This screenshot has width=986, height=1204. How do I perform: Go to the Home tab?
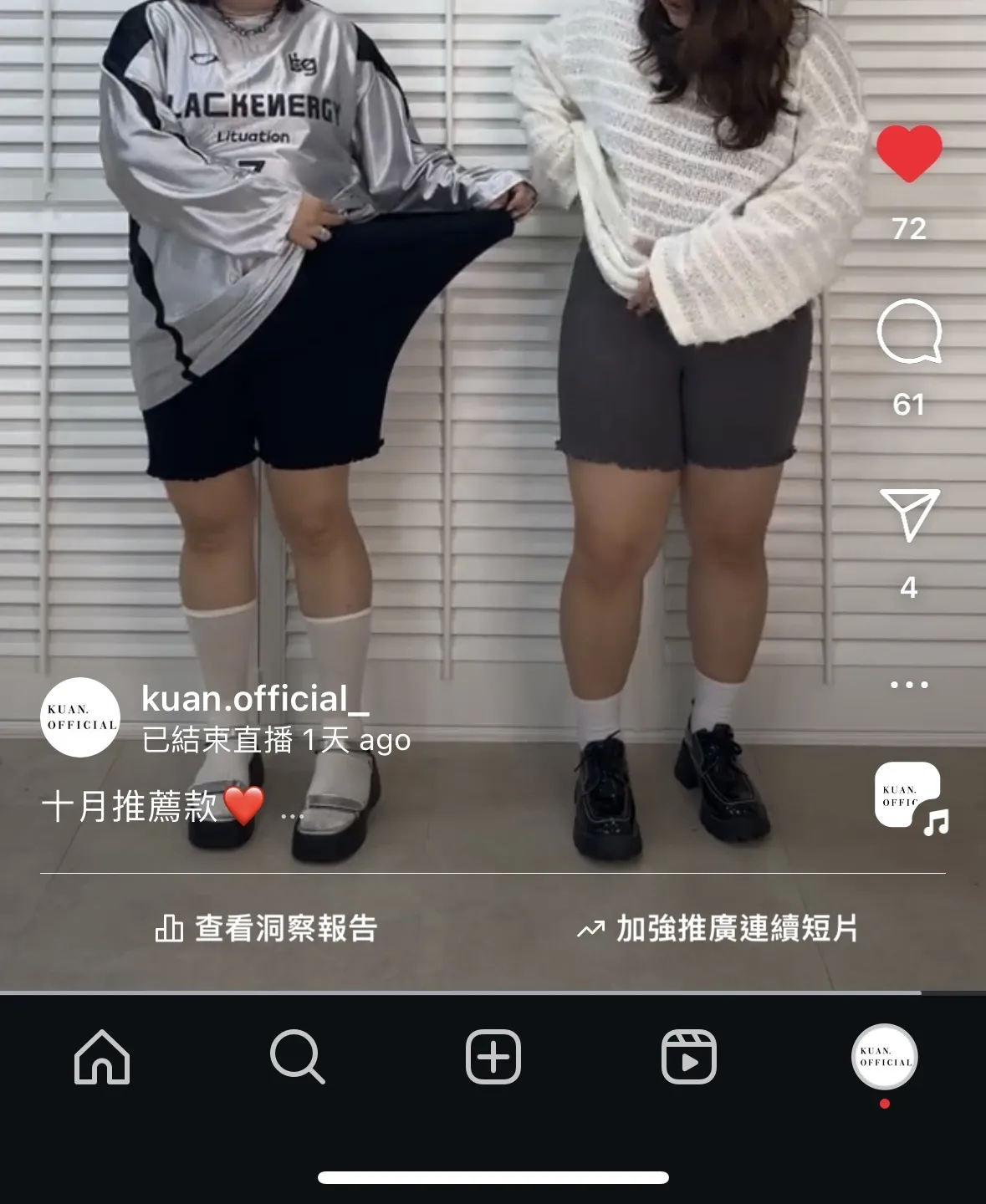(x=102, y=1058)
